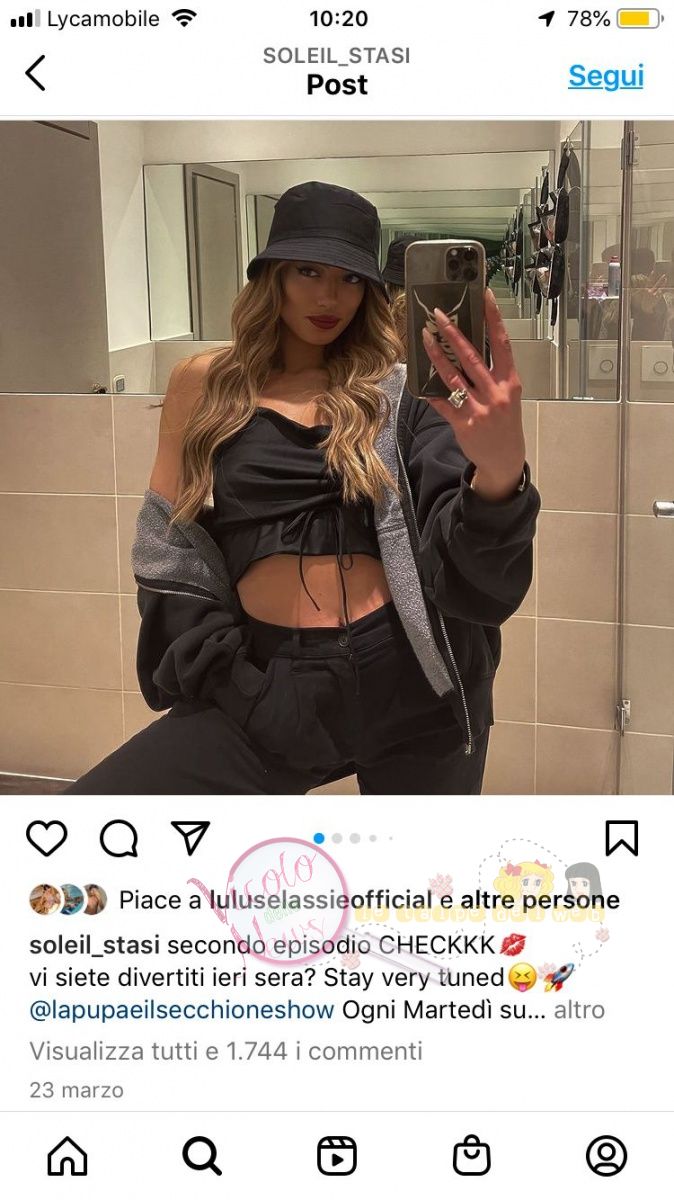Switch to the Search tab
Viewport: 674px width, 1200px height.
coord(202,1156)
